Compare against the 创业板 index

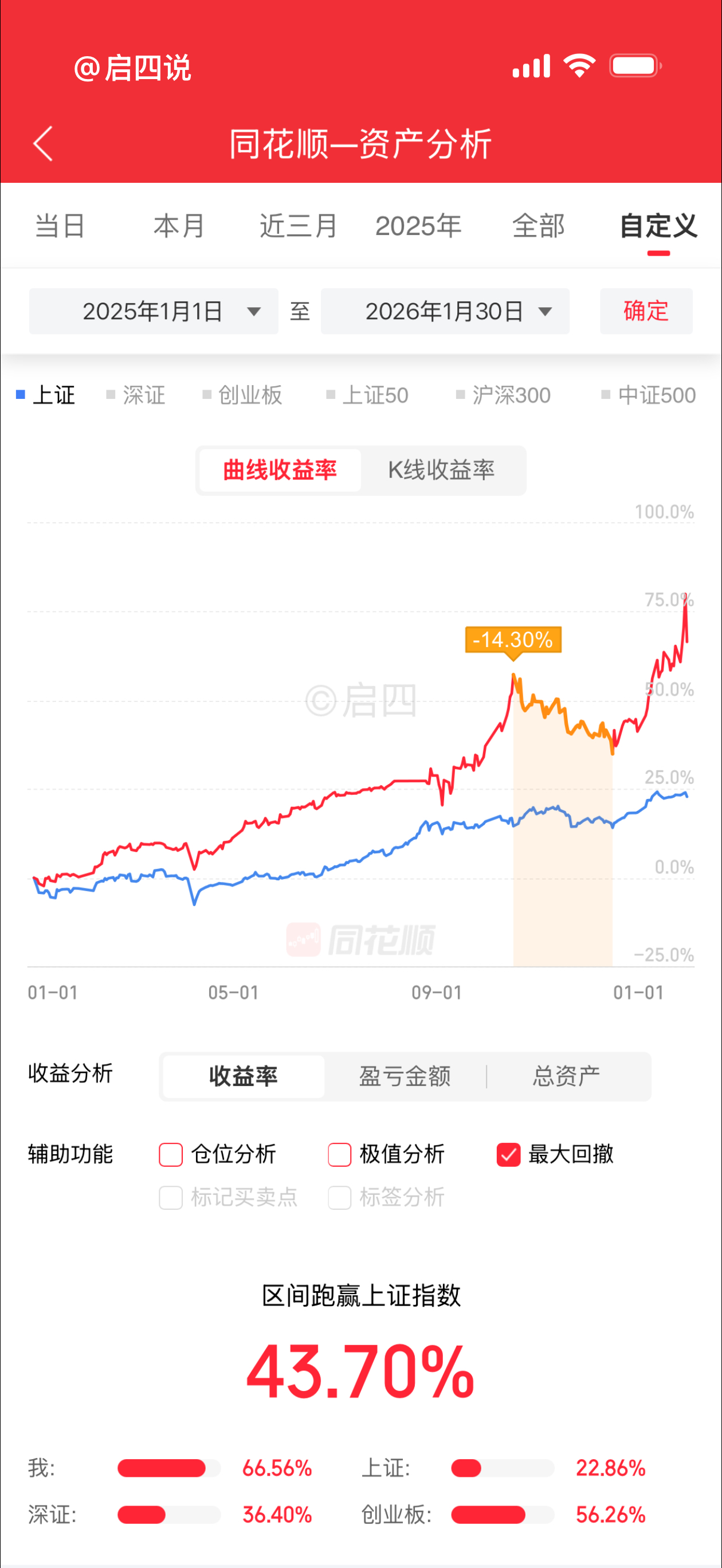pos(244,395)
